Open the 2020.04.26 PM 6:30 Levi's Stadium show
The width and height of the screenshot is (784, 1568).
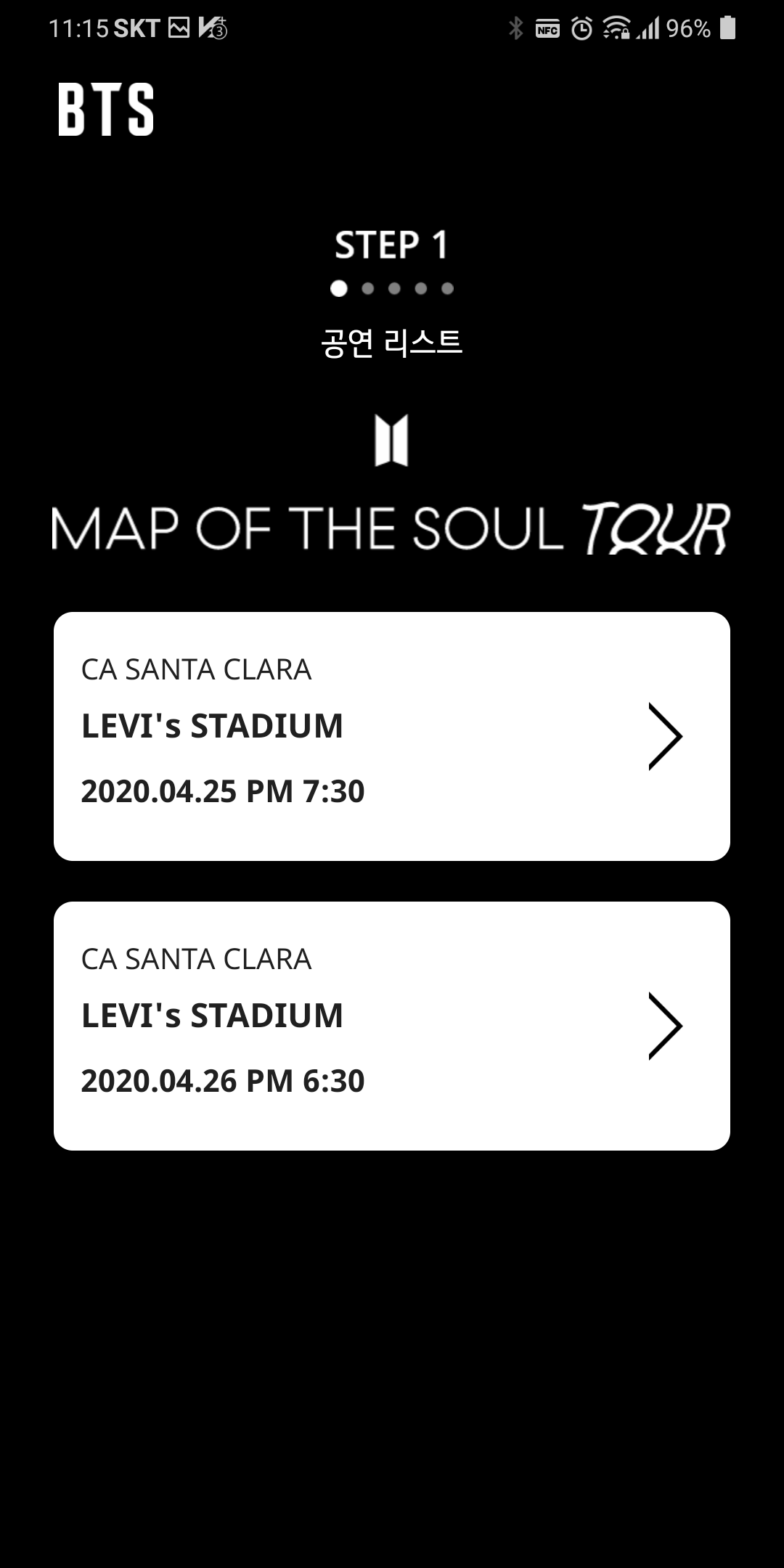[x=392, y=1026]
